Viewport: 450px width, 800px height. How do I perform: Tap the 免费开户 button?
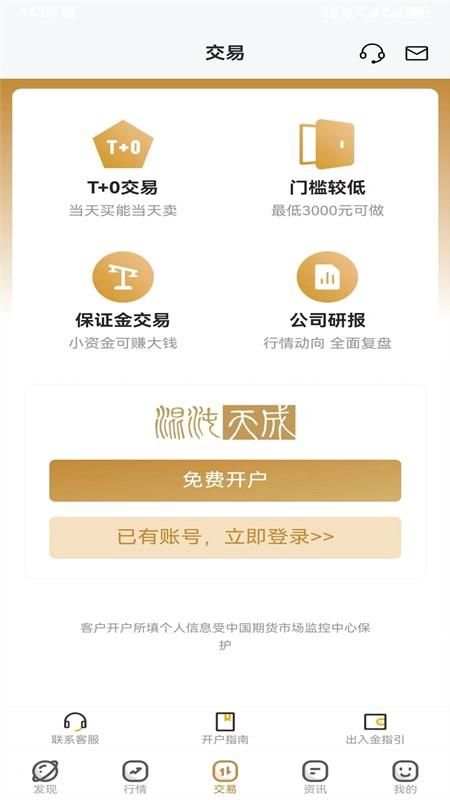pyautogui.click(x=225, y=480)
